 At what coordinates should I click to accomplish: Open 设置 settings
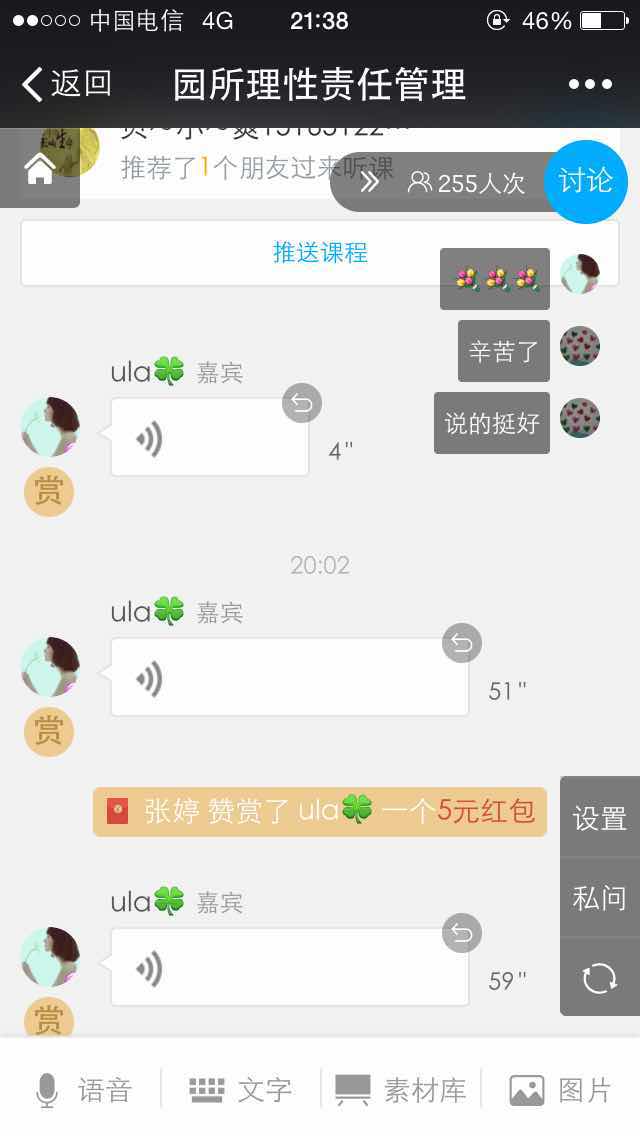[x=599, y=818]
